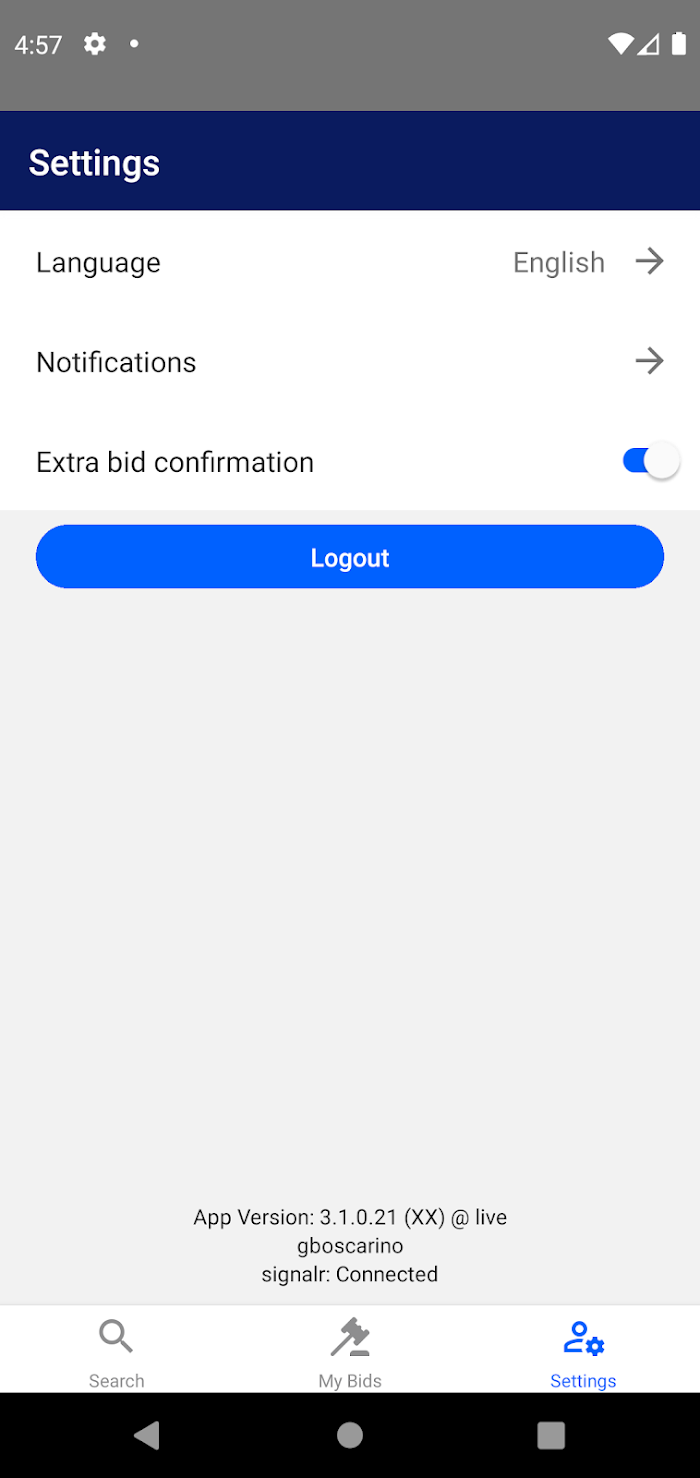Switch to the Search tab
This screenshot has width=700, height=1478.
coord(117,1350)
